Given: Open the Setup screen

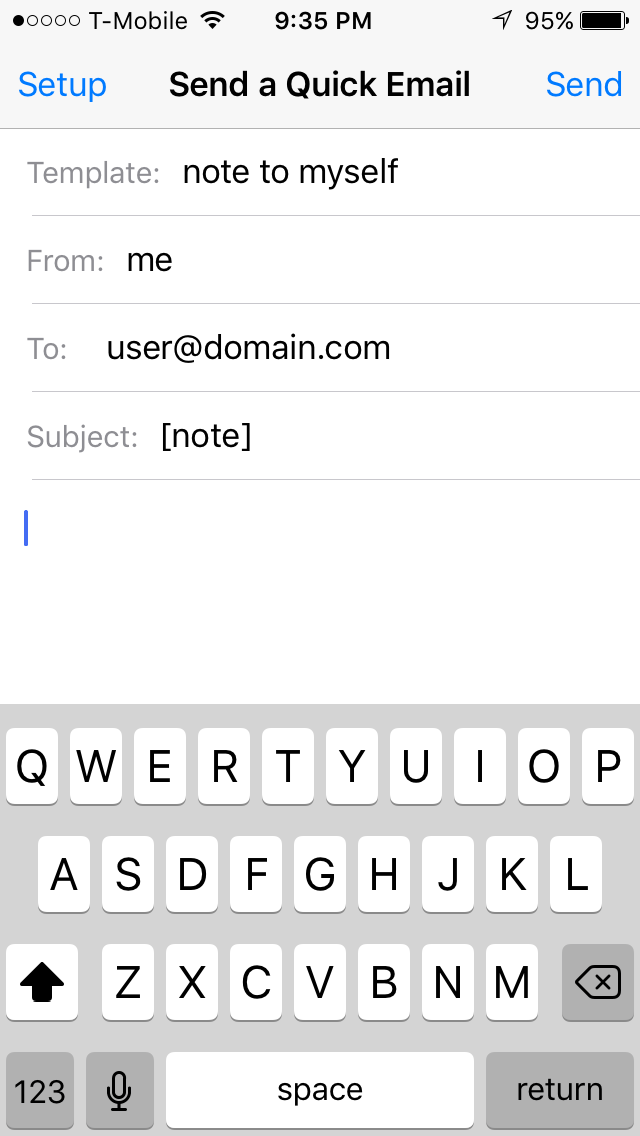Looking at the screenshot, I should click(x=62, y=85).
